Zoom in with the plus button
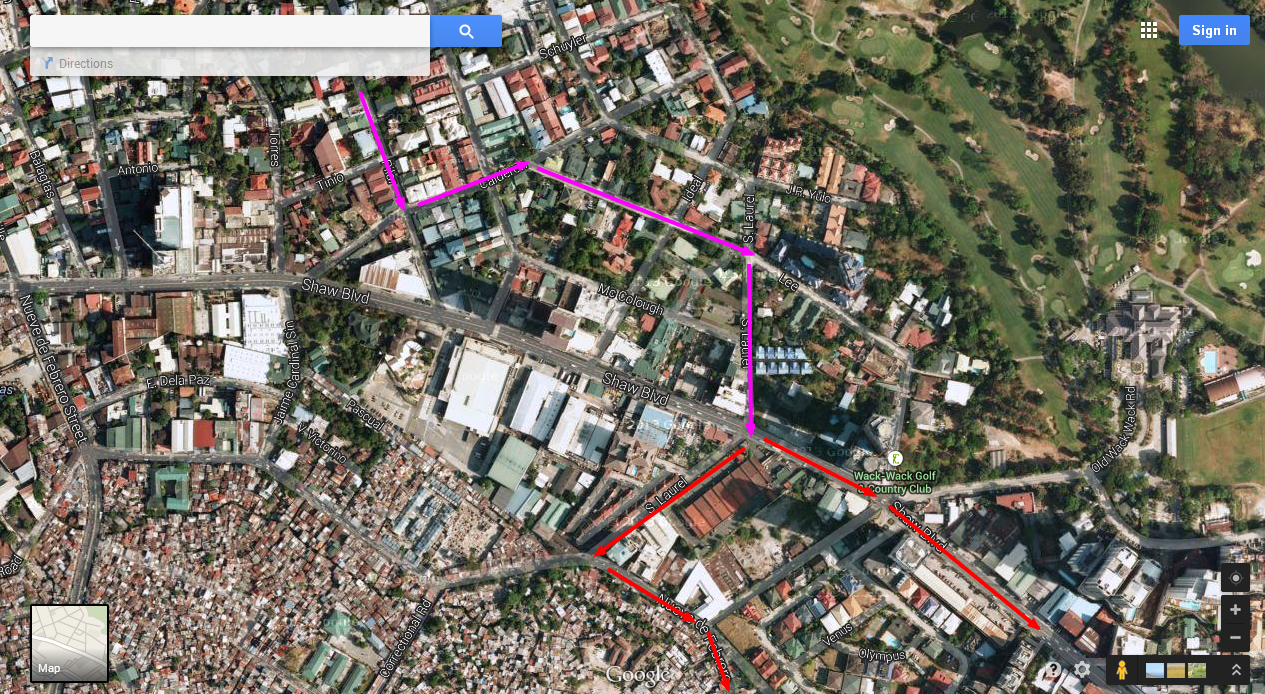 pyautogui.click(x=1235, y=609)
